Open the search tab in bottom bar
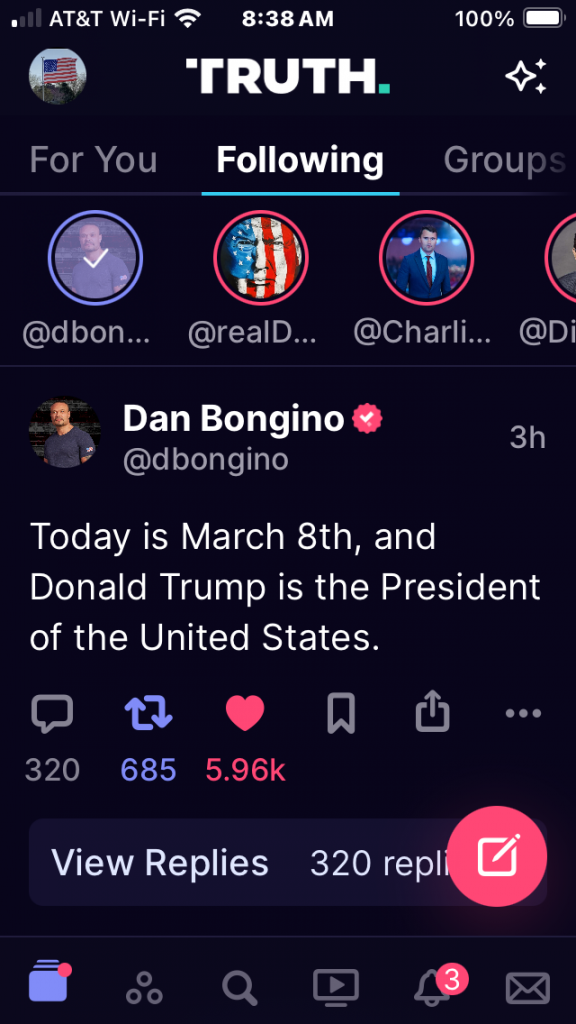 click(239, 987)
